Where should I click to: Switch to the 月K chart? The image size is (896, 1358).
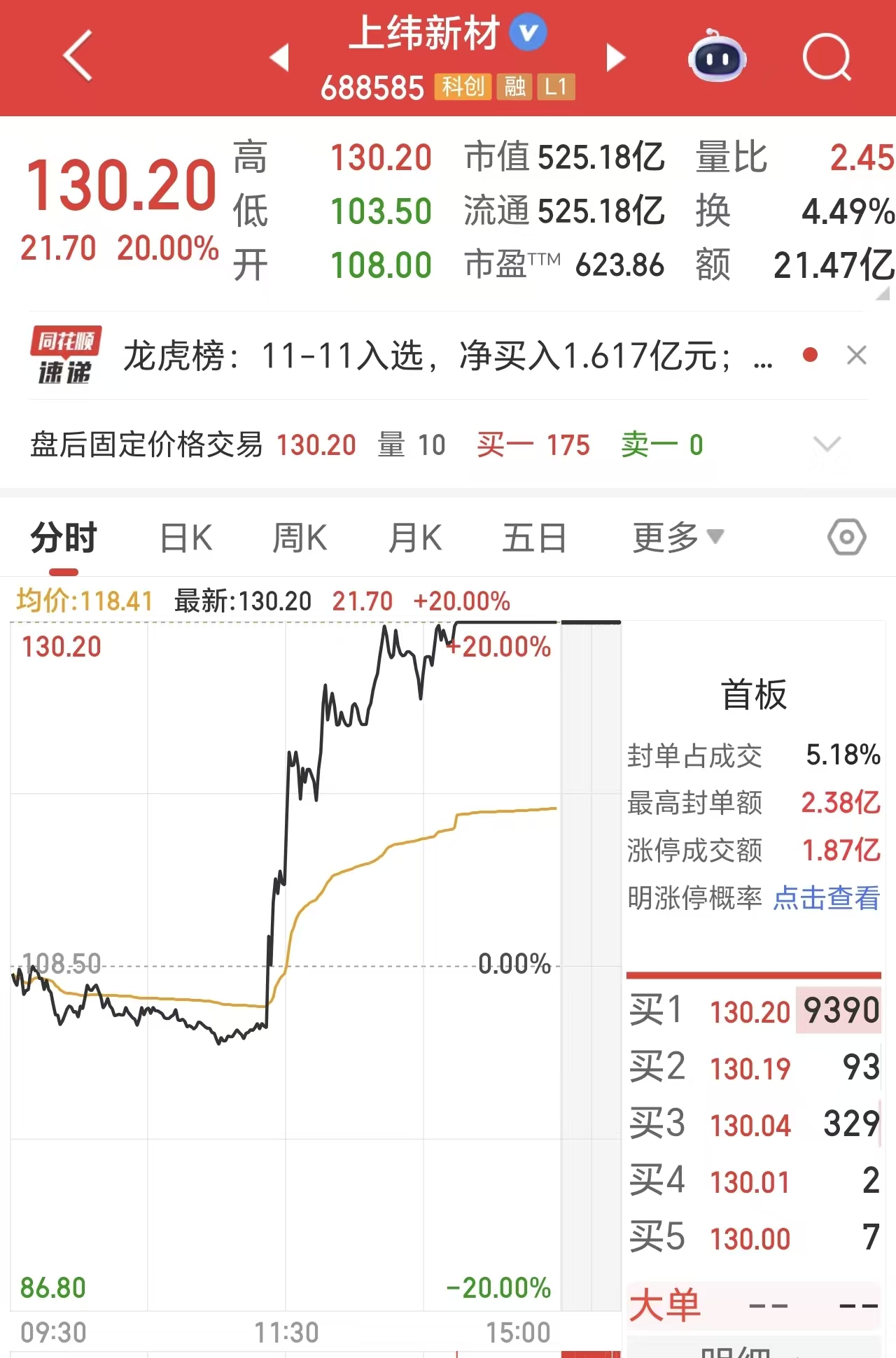pyautogui.click(x=415, y=538)
